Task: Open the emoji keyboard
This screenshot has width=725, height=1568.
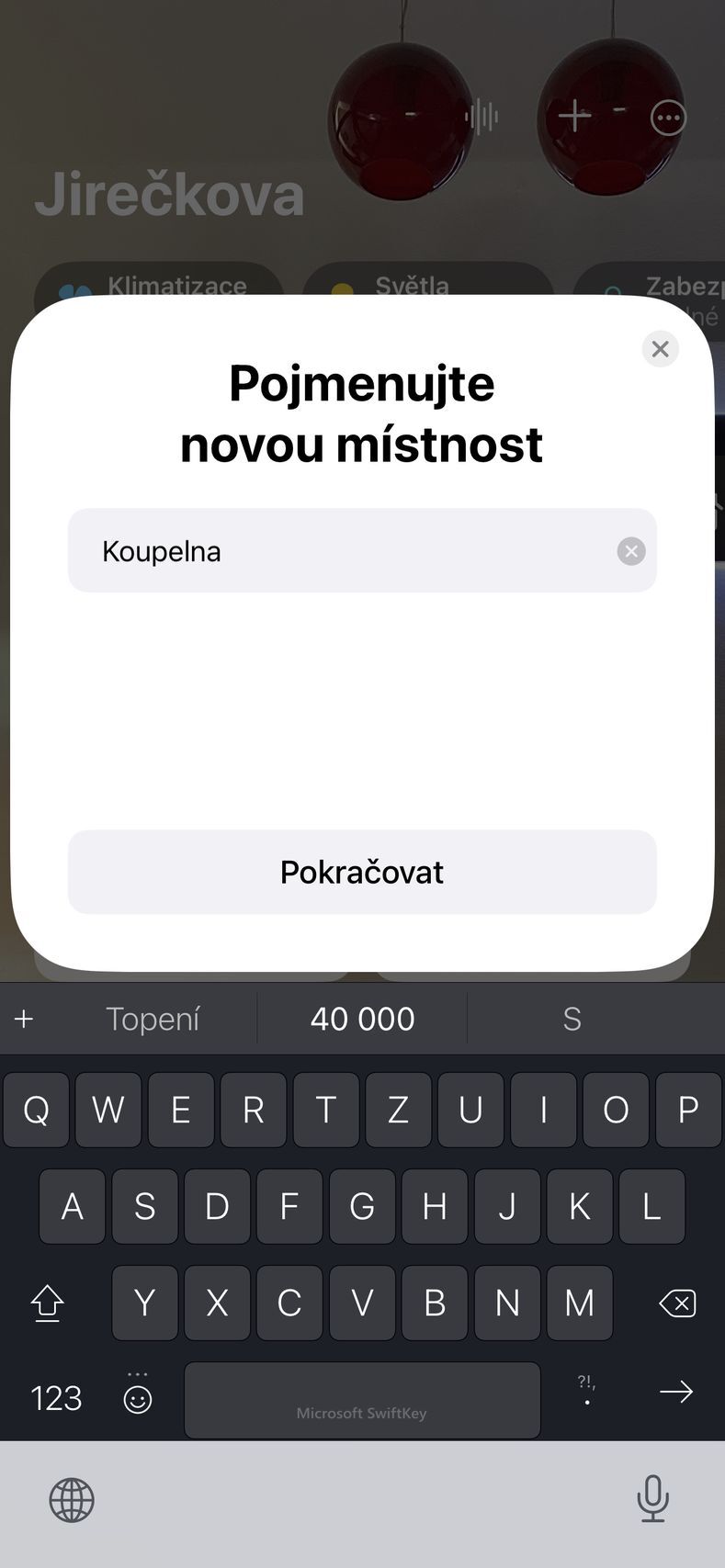Action: tap(138, 1398)
